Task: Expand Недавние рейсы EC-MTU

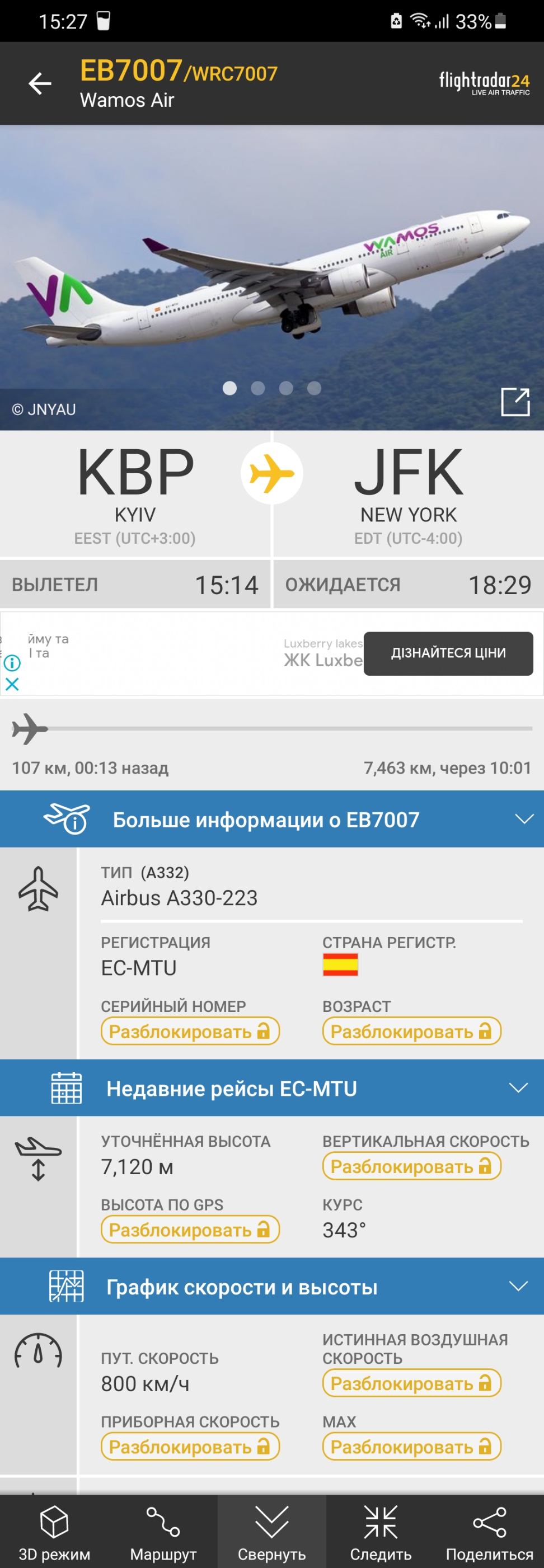Action: tap(271, 1087)
